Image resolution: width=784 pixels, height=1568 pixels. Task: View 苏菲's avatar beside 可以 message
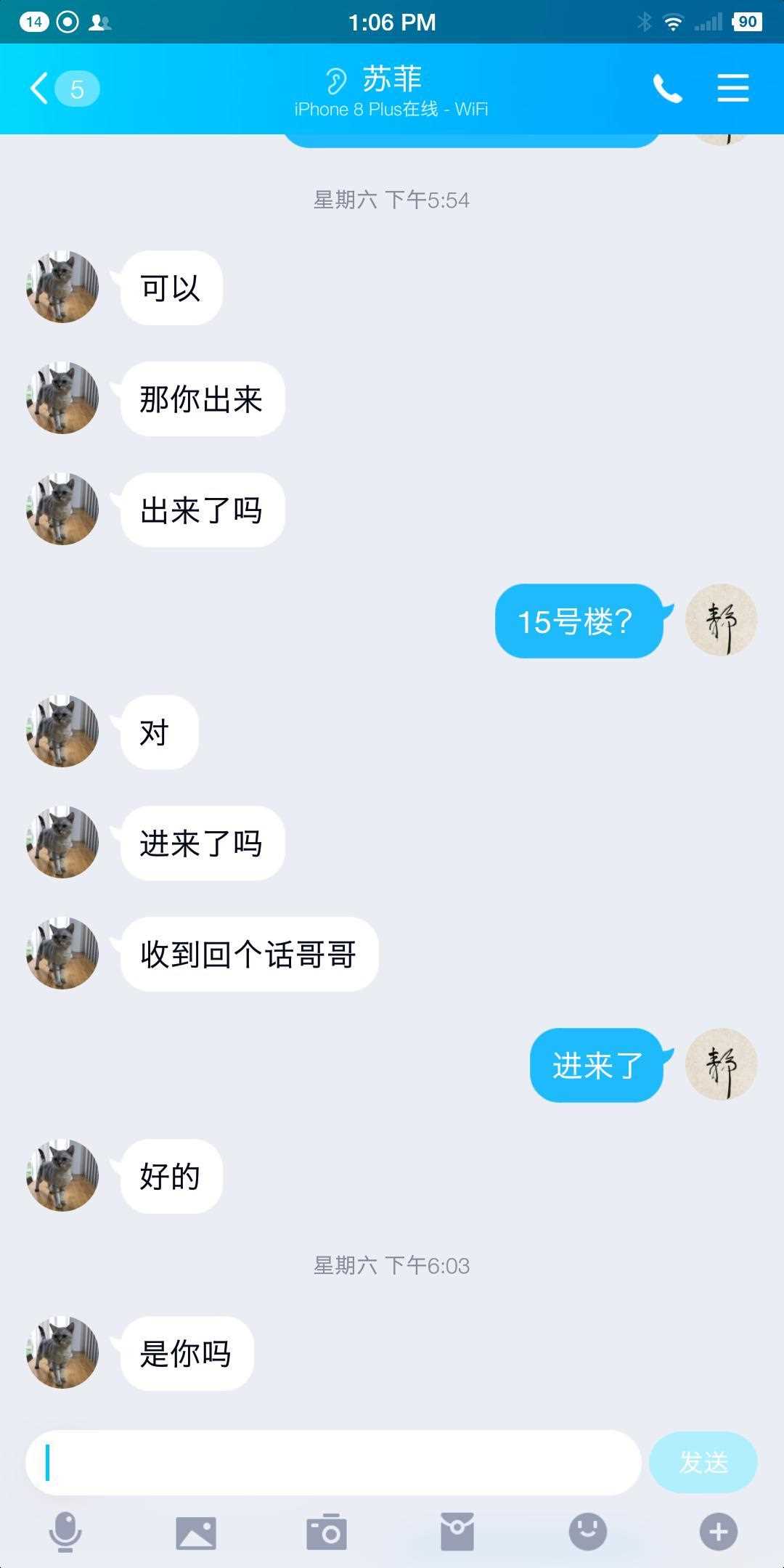(62, 287)
